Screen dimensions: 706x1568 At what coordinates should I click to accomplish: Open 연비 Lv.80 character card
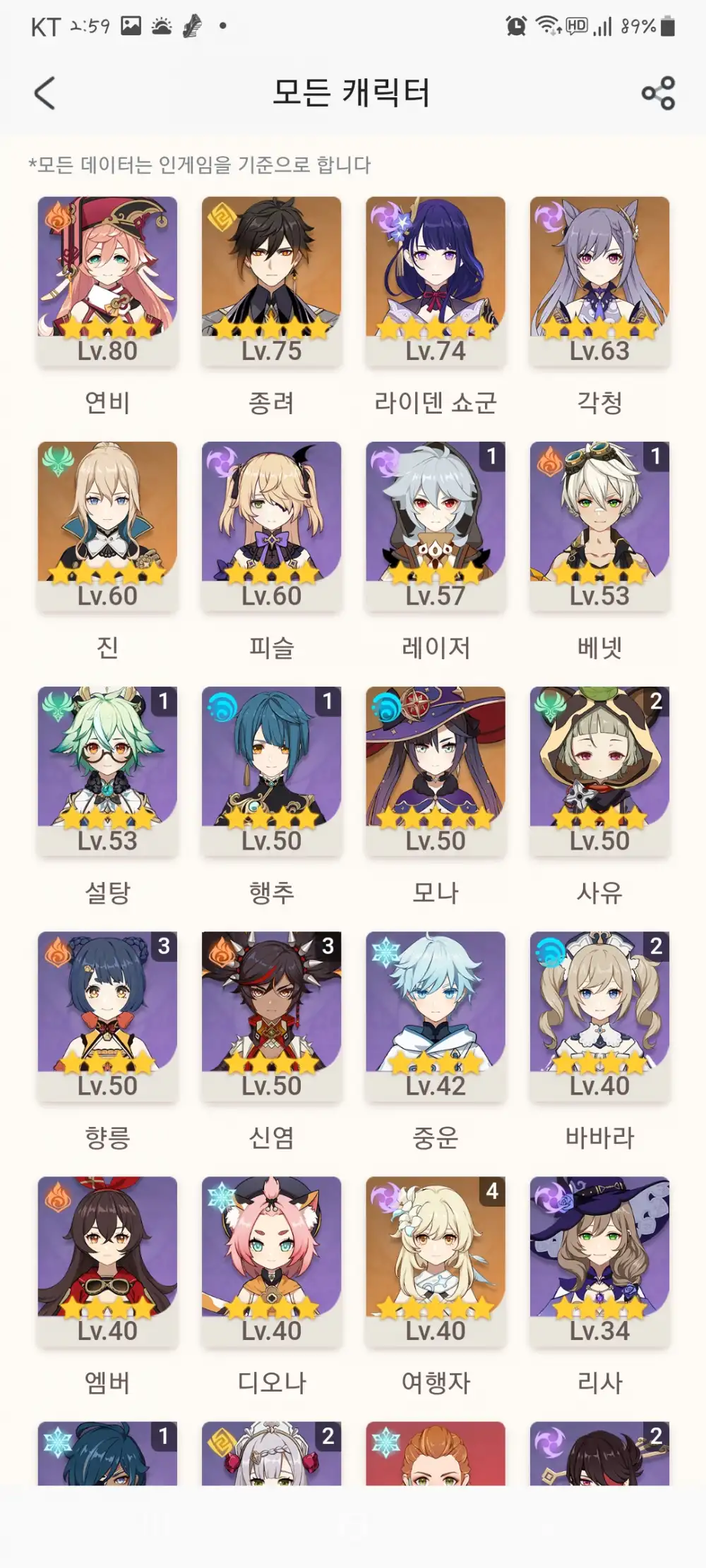107,282
